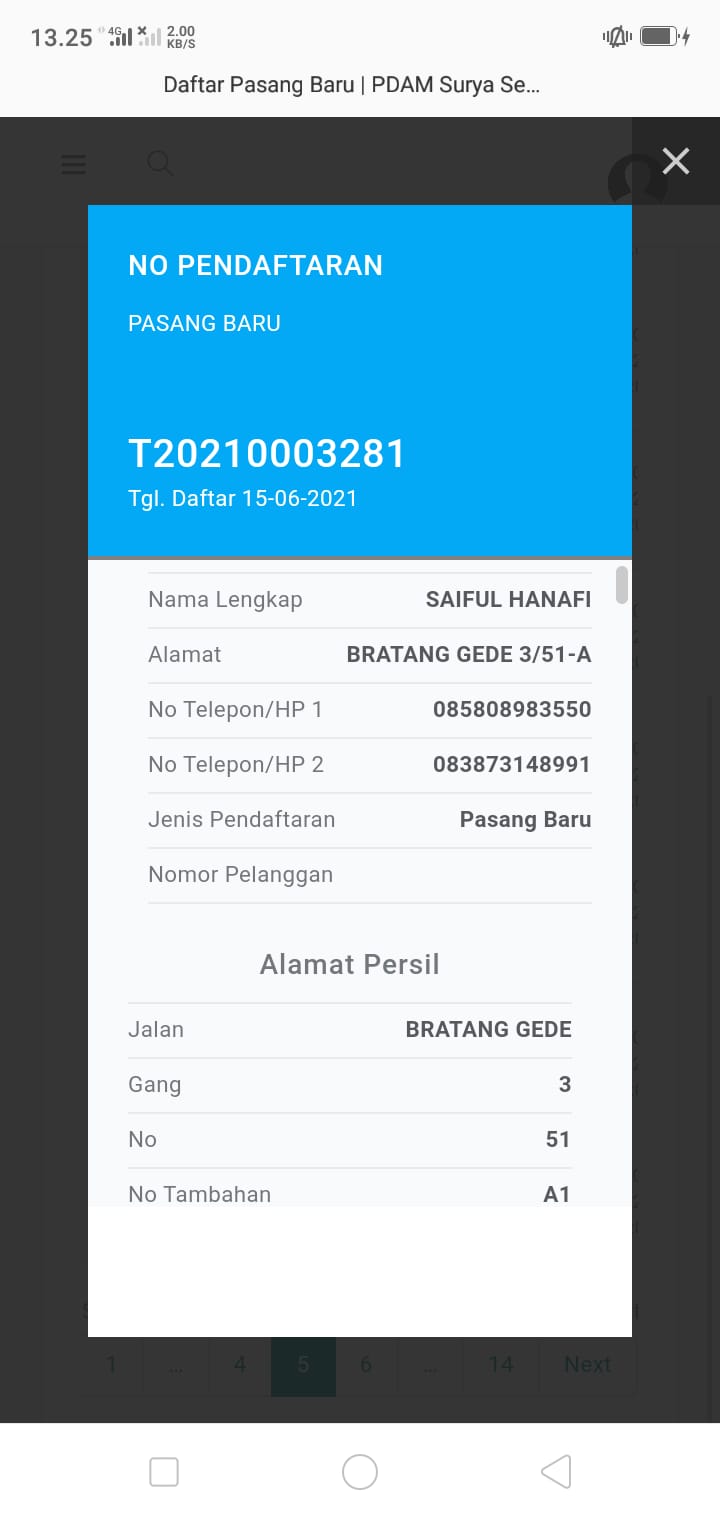Go to page 6
The height and width of the screenshot is (1520, 720).
click(366, 1365)
